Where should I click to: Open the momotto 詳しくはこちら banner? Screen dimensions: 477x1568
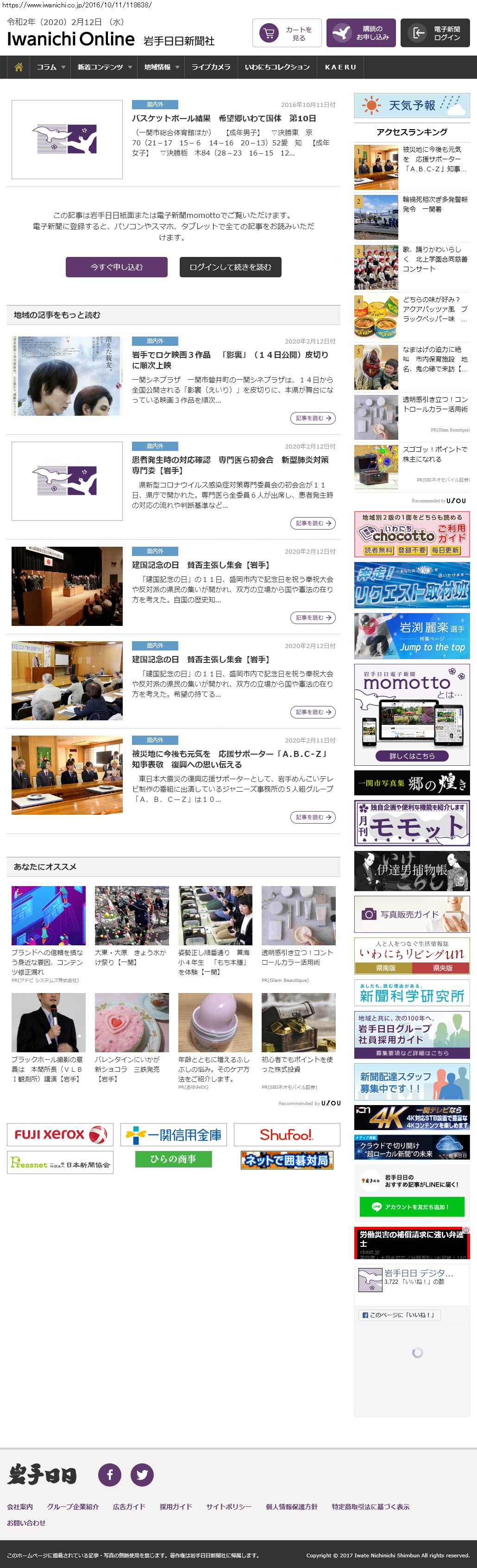click(412, 756)
